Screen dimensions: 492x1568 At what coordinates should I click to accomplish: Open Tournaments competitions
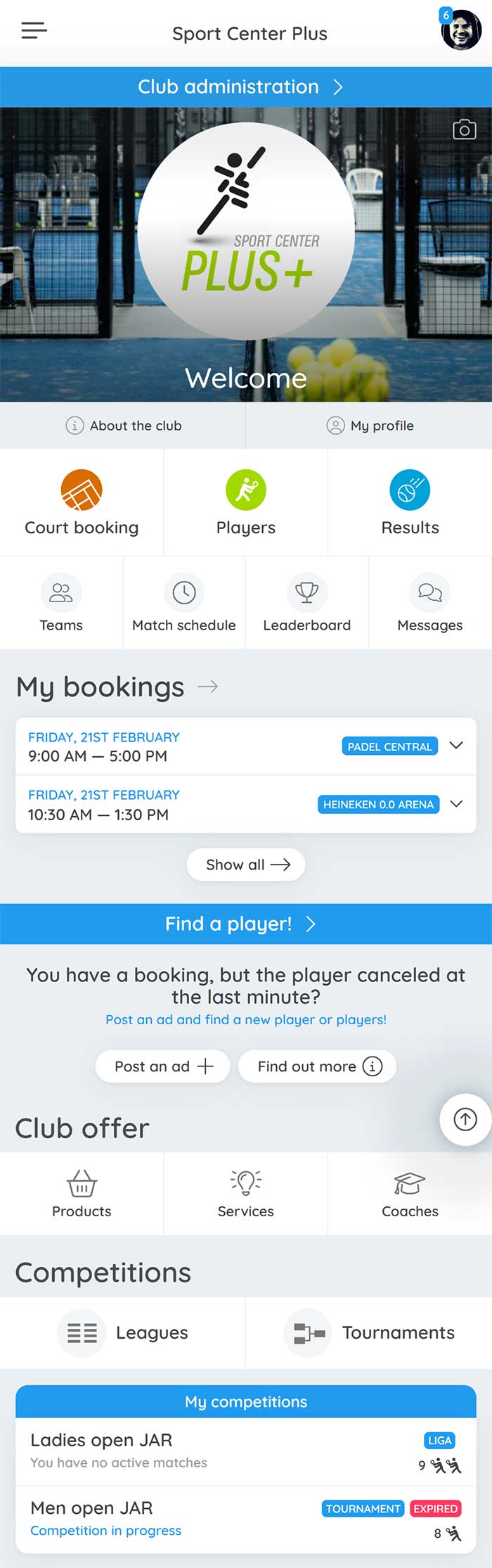tap(369, 1332)
